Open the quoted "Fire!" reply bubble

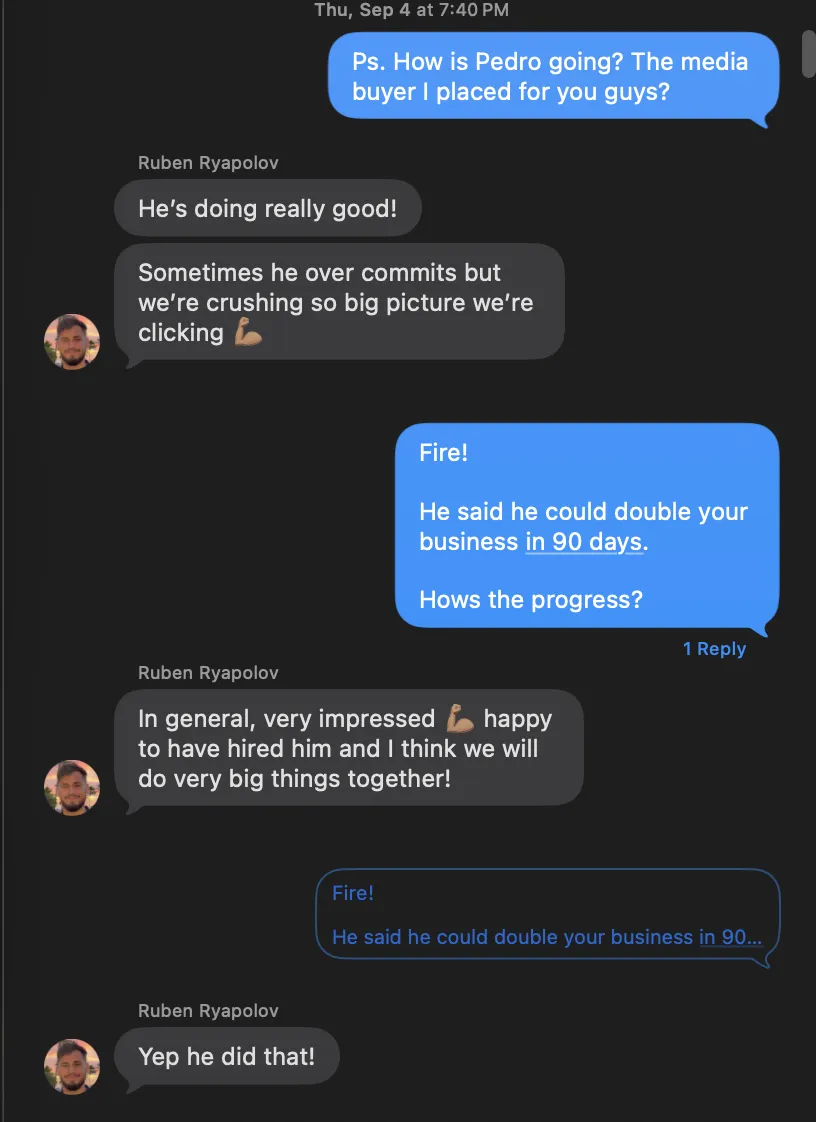[x=547, y=915]
